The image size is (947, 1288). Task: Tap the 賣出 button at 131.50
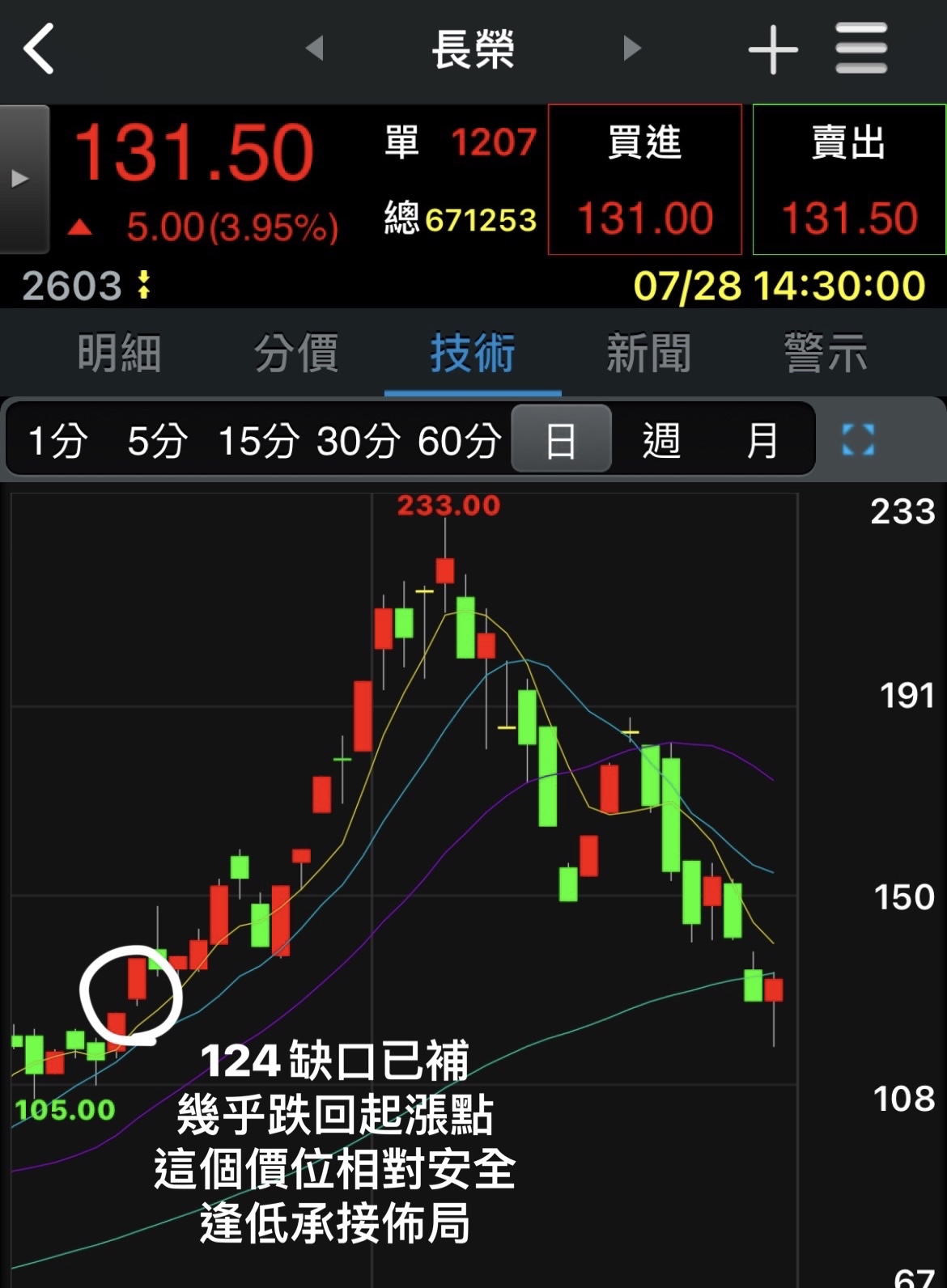point(849,180)
